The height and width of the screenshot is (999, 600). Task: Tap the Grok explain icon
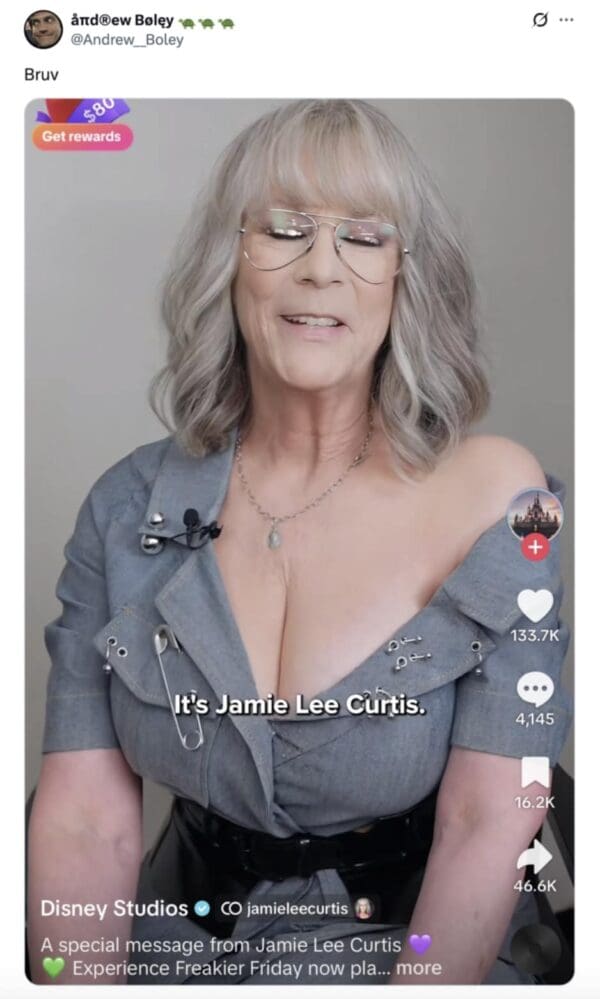[540, 20]
